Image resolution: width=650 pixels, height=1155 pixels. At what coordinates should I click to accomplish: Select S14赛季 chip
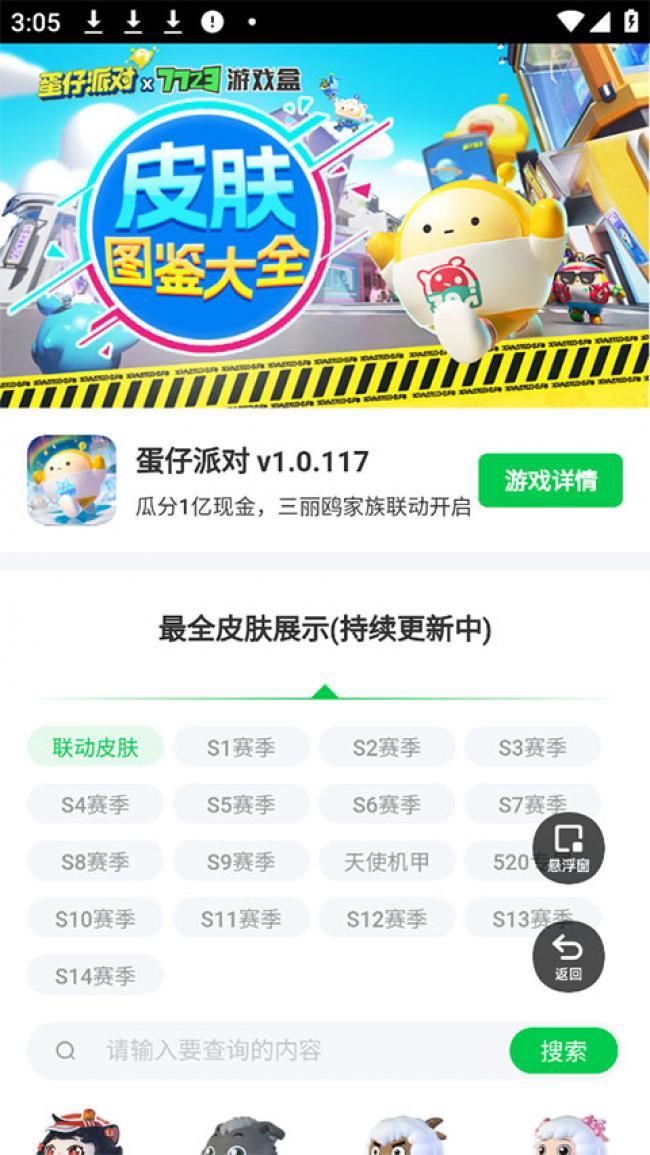[95, 975]
